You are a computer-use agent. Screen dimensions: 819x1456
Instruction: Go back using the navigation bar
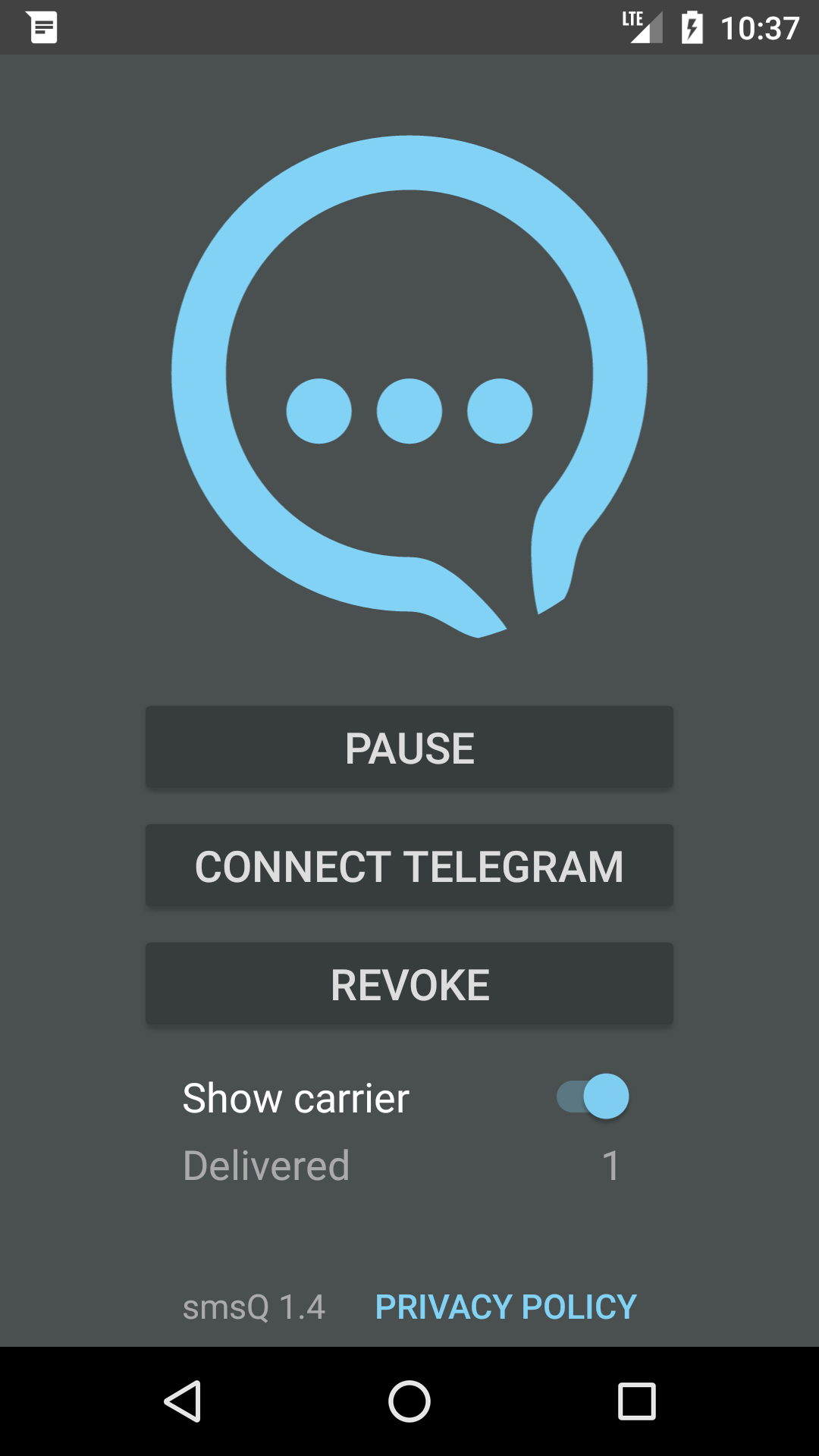coord(183,1401)
